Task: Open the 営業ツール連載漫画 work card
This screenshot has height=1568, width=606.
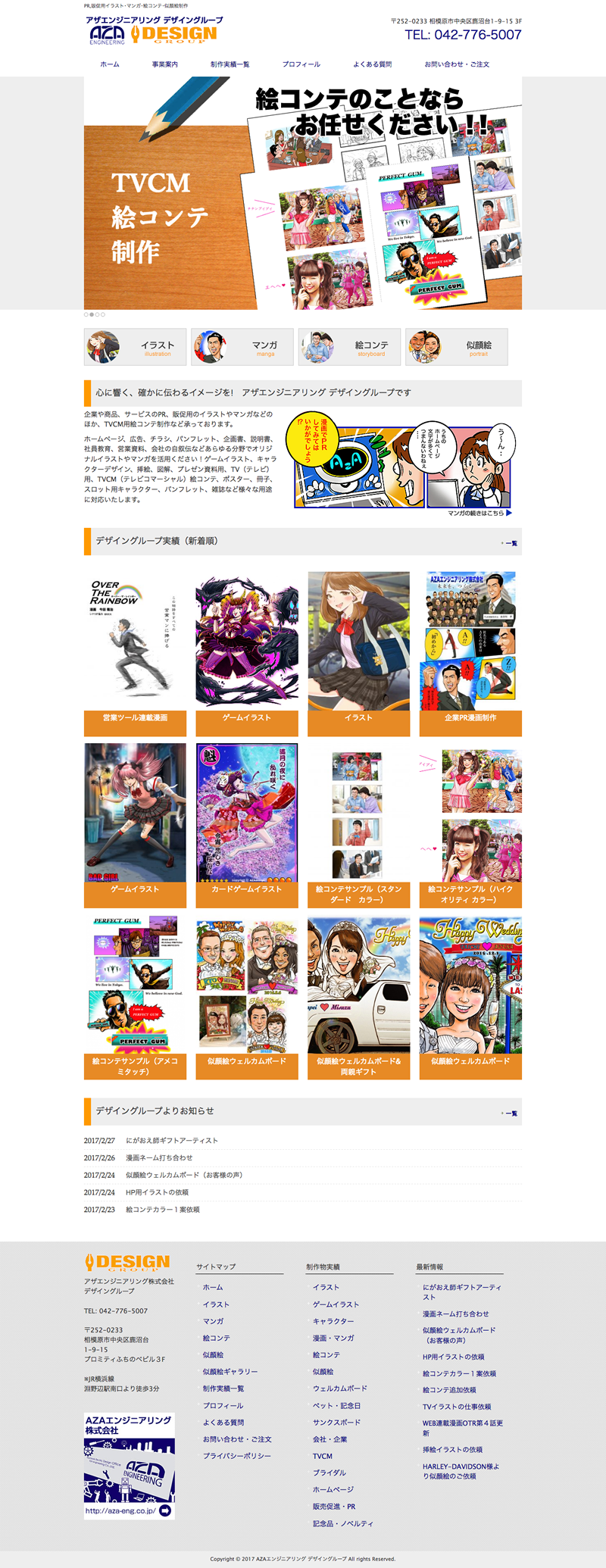Action: pyautogui.click(x=135, y=717)
